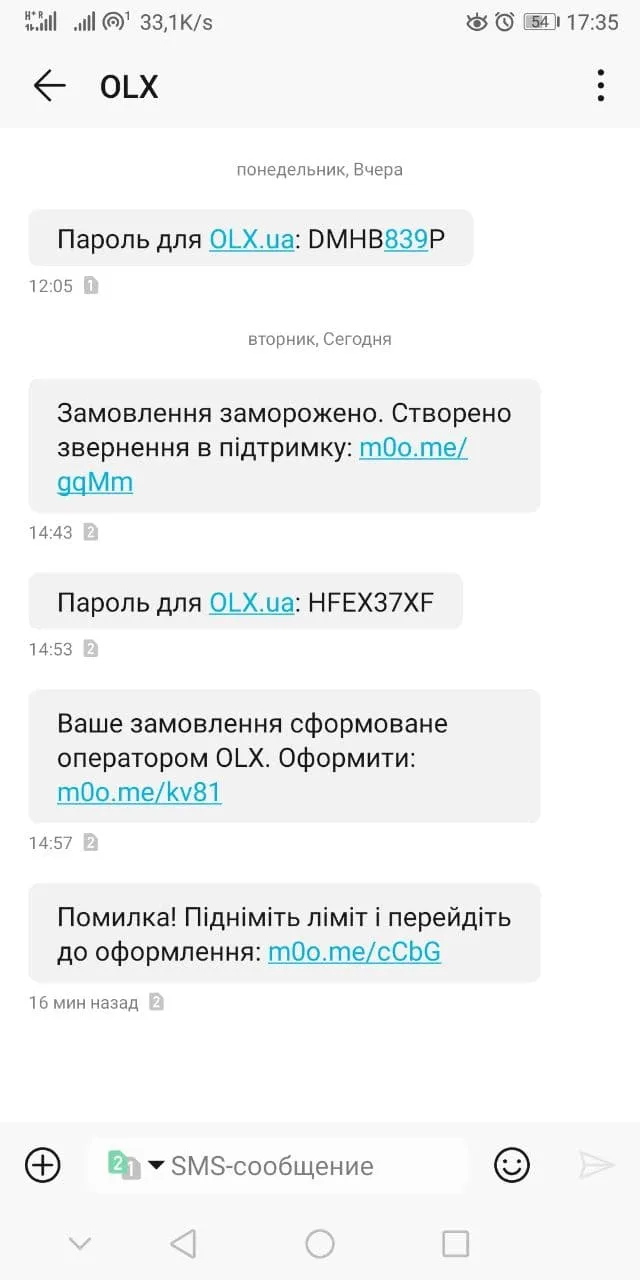Open the OLX.ua link in the HFEX37XF message
This screenshot has width=640, height=1280.
coord(252,602)
